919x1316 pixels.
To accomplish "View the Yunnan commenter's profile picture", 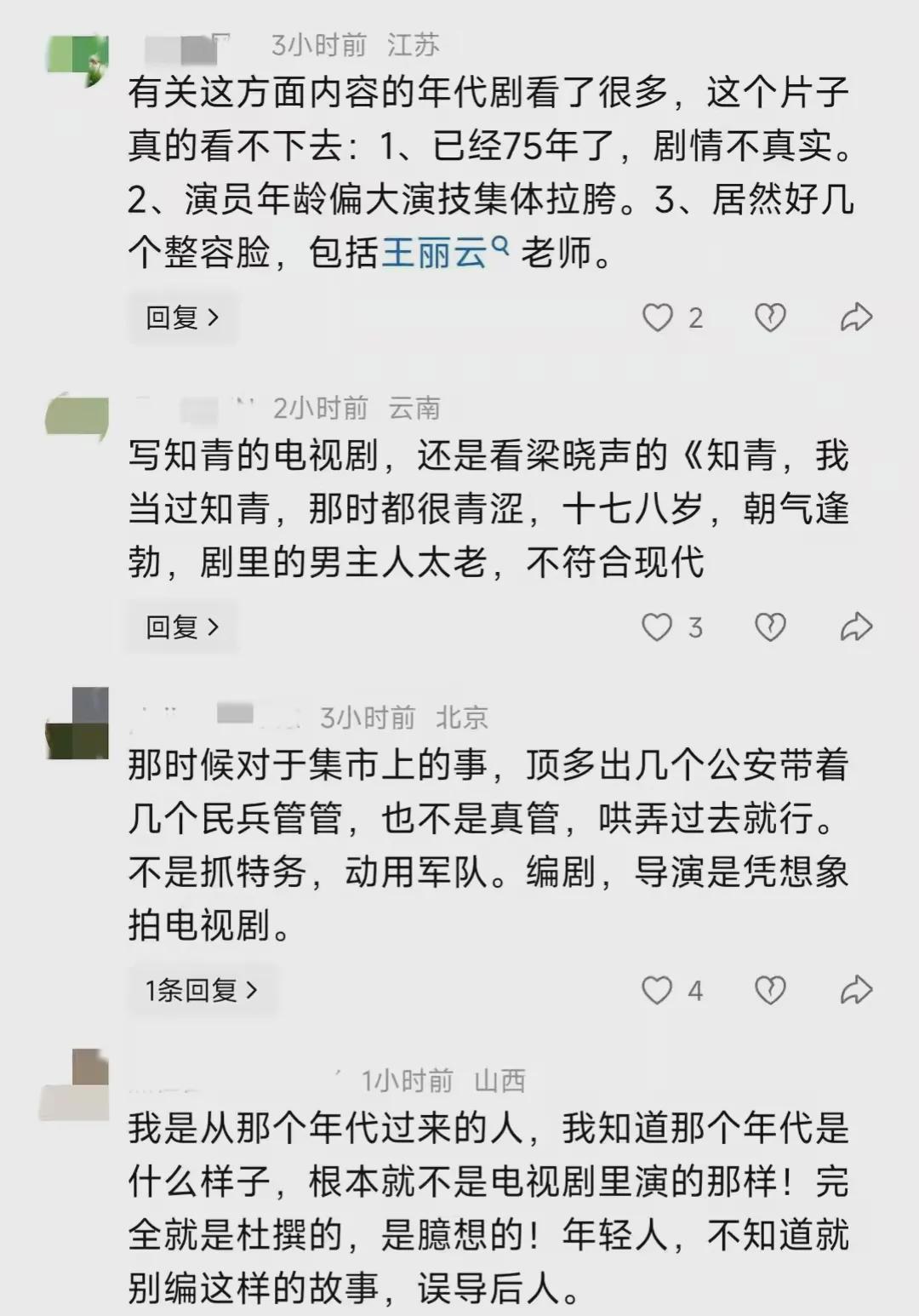I will click(x=77, y=417).
